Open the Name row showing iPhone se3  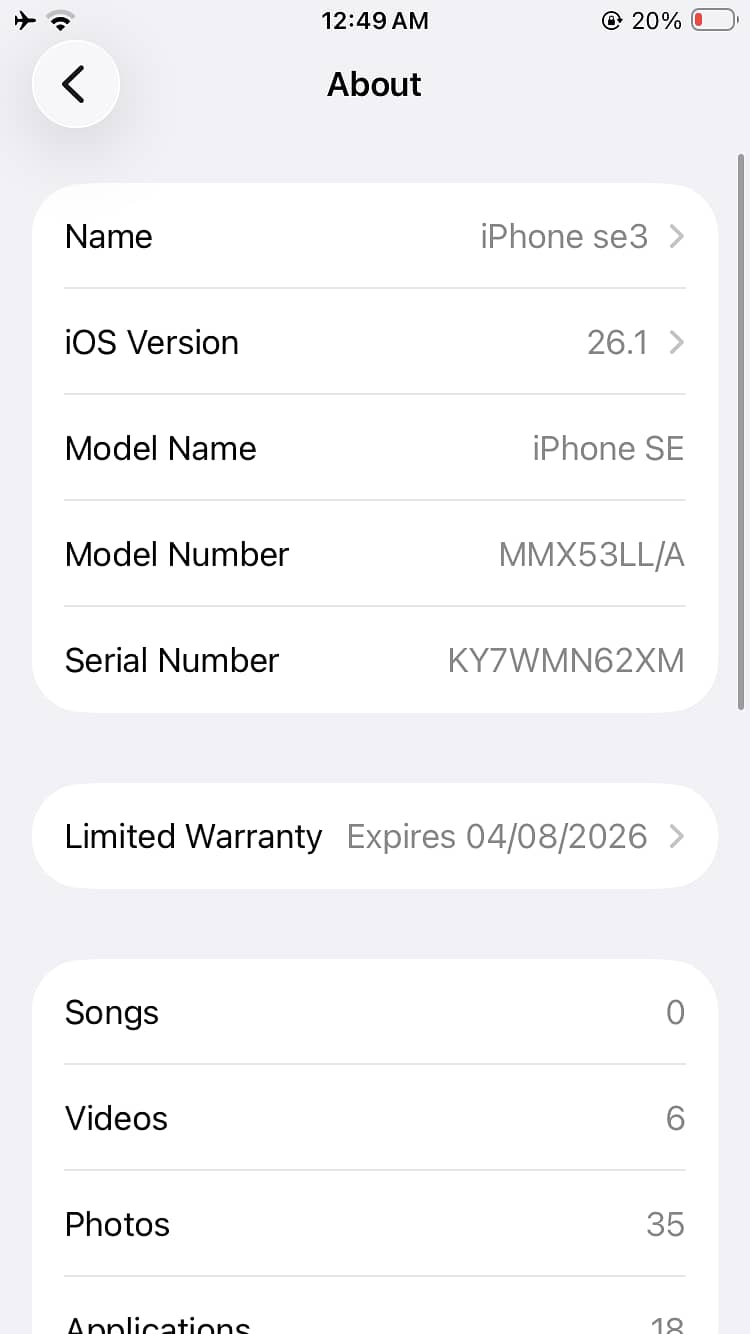coord(375,237)
